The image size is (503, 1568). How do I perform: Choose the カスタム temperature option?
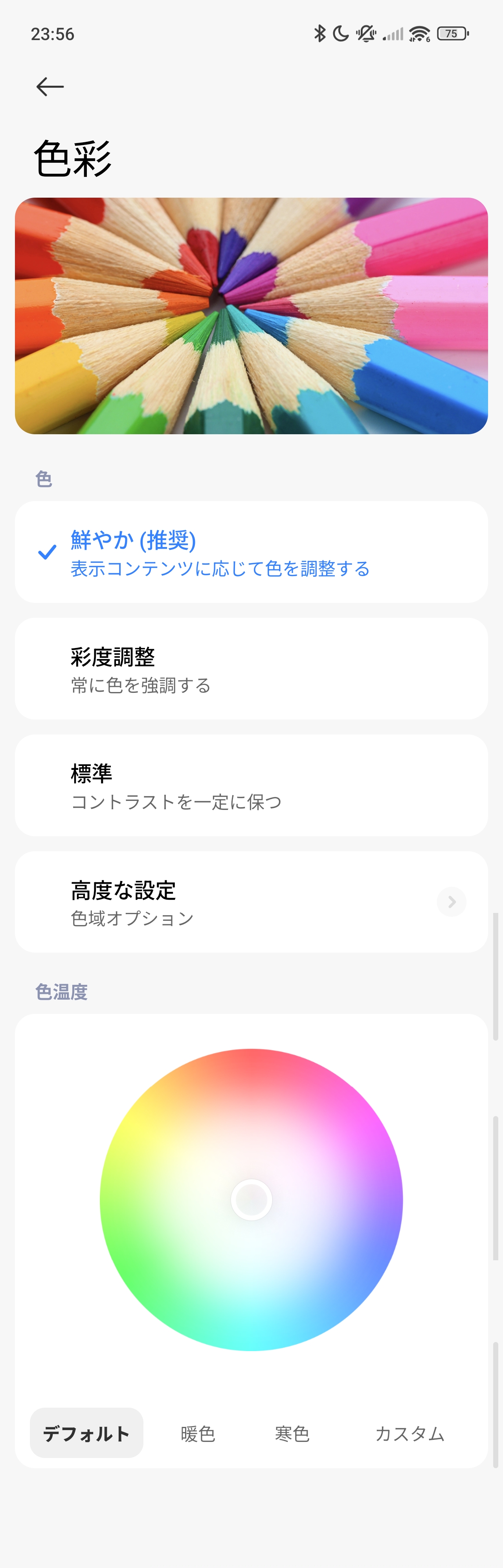(x=410, y=1434)
